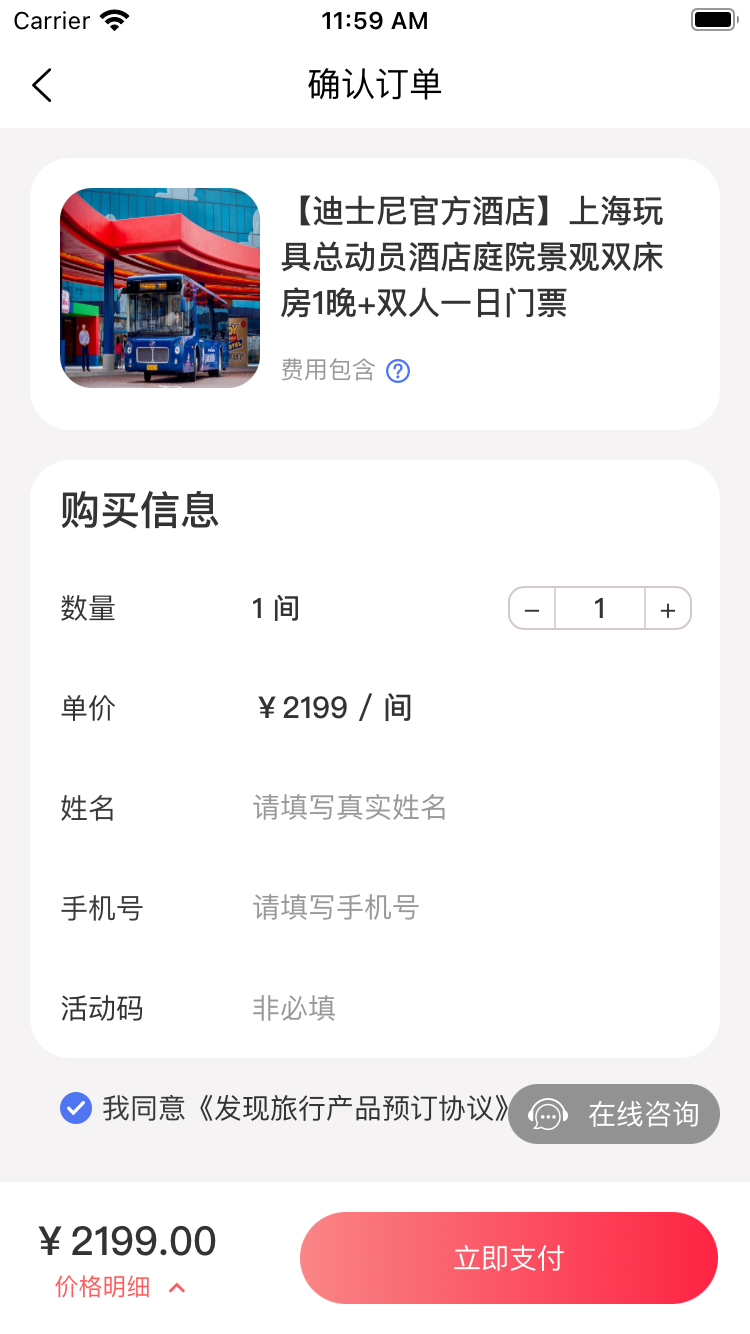This screenshot has height=1334, width=750.
Task: Tap the battery indicator in status bar
Action: 712,18
